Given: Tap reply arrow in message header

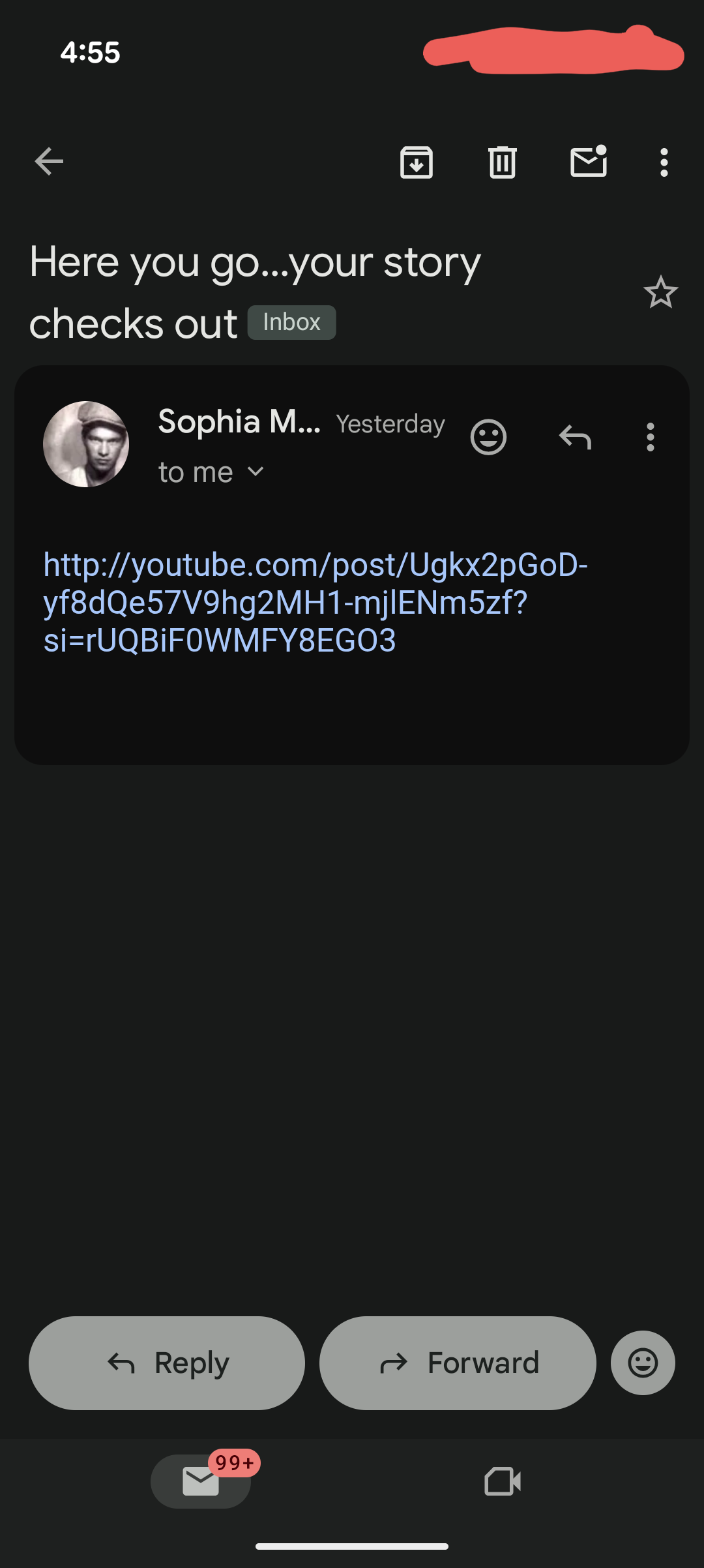Looking at the screenshot, I should 575,437.
